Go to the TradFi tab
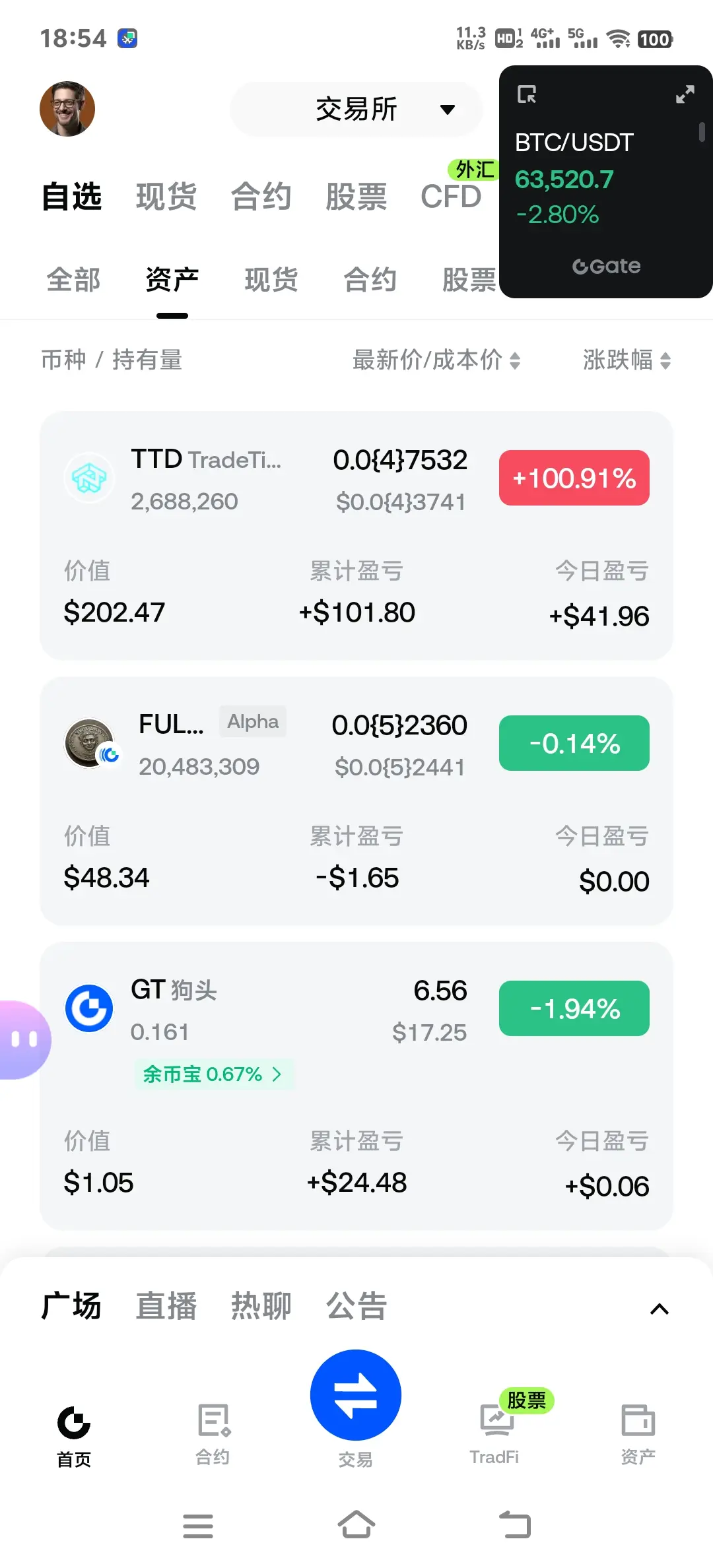Viewport: 713px width, 1568px height. (x=494, y=1433)
